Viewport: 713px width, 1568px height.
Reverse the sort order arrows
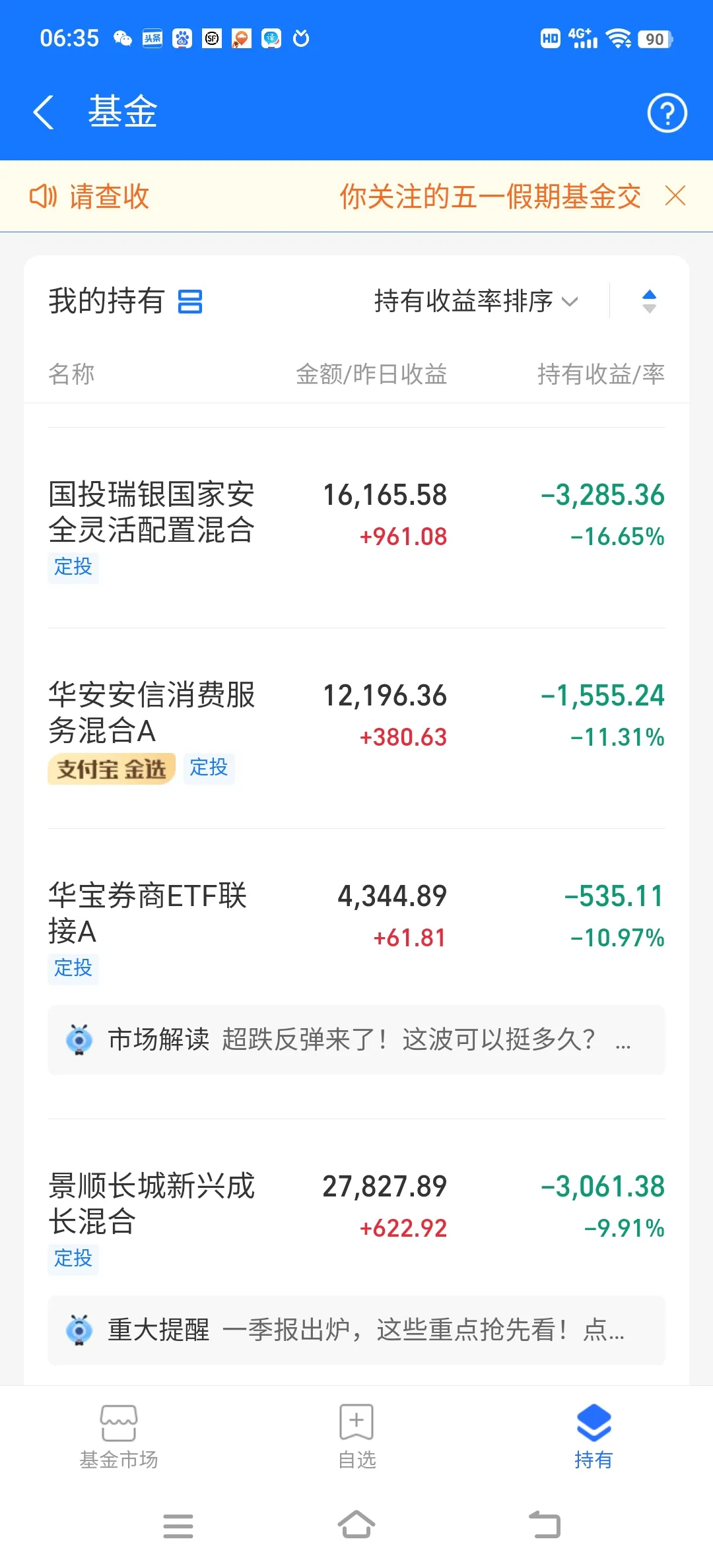point(649,301)
